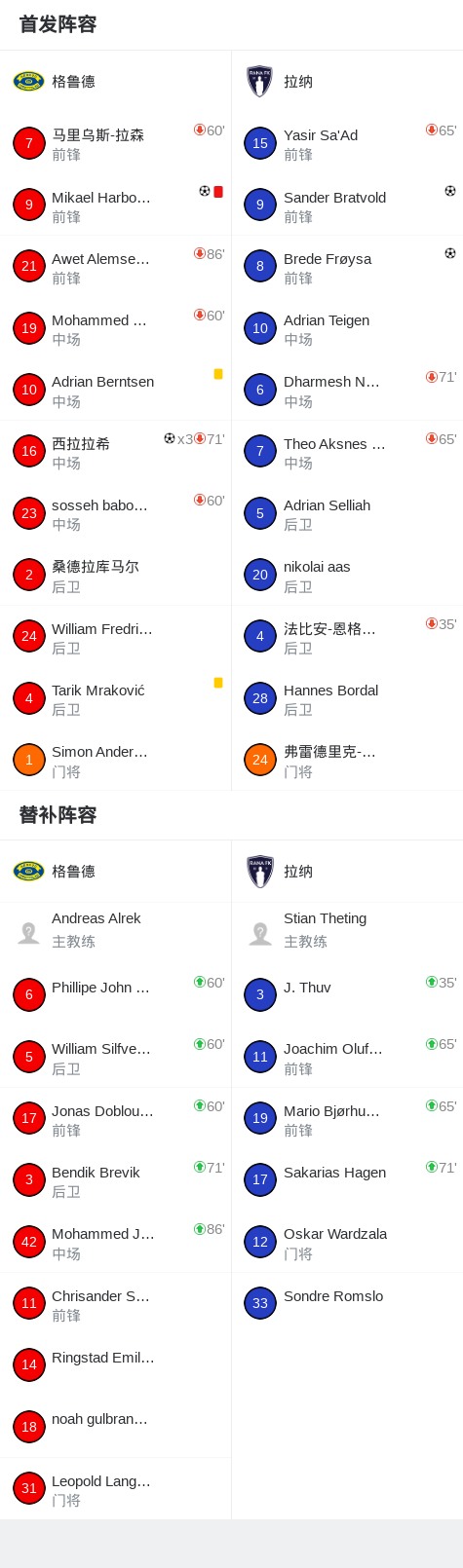Viewport: 463px width, 1568px height.
Task: Tap Yasir Sa'Ad in the Raufoss lineup
Action: tap(347, 143)
